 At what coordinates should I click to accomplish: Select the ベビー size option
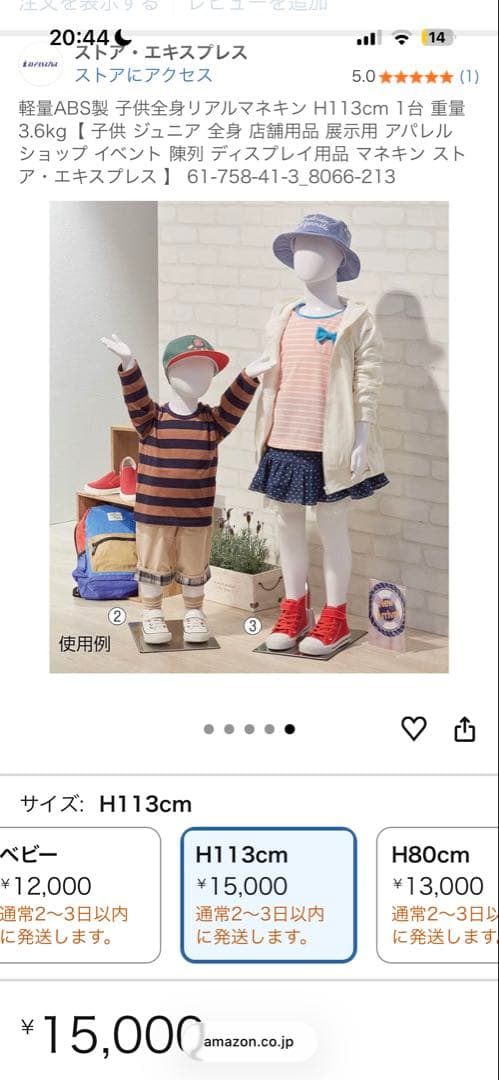click(80, 895)
